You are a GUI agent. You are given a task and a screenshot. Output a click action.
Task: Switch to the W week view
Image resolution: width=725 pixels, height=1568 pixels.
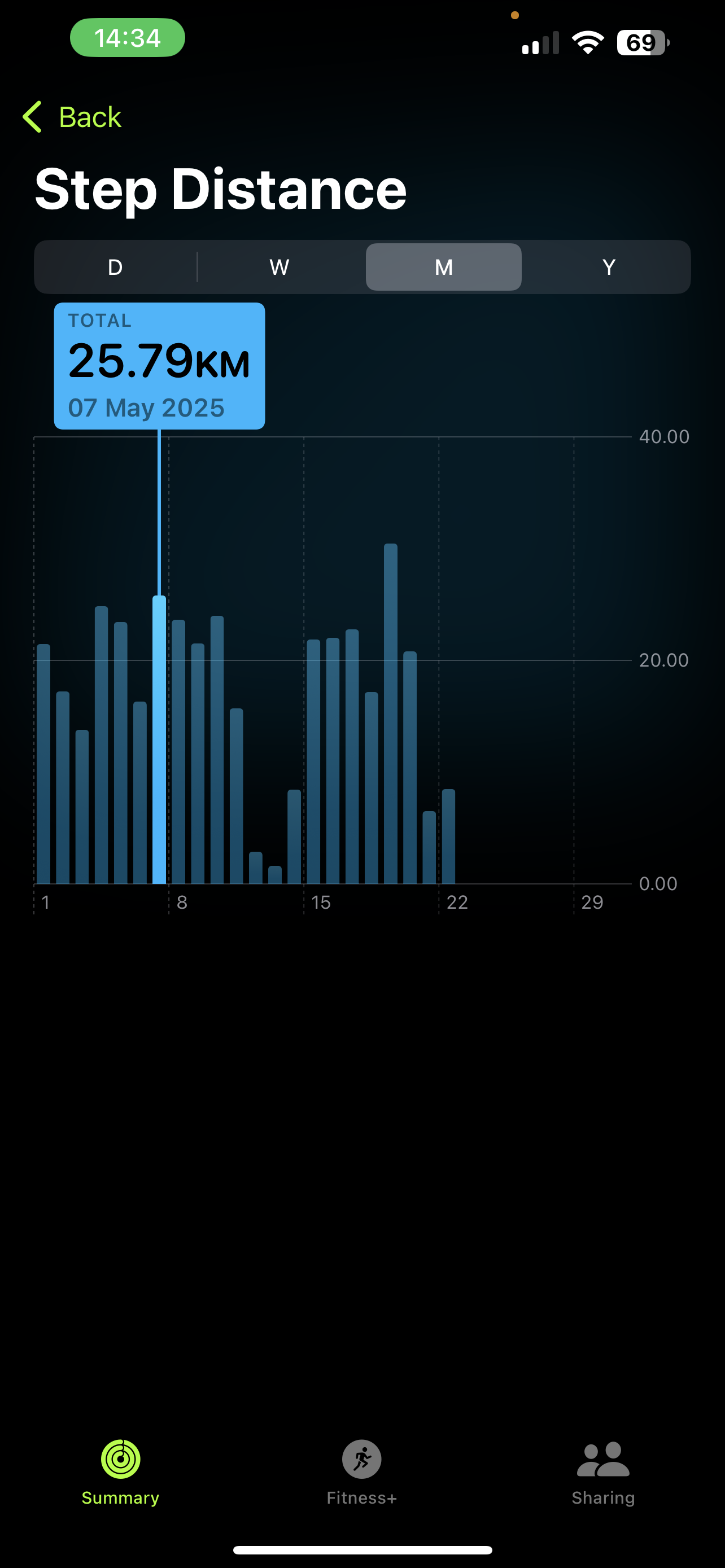pyautogui.click(x=279, y=267)
